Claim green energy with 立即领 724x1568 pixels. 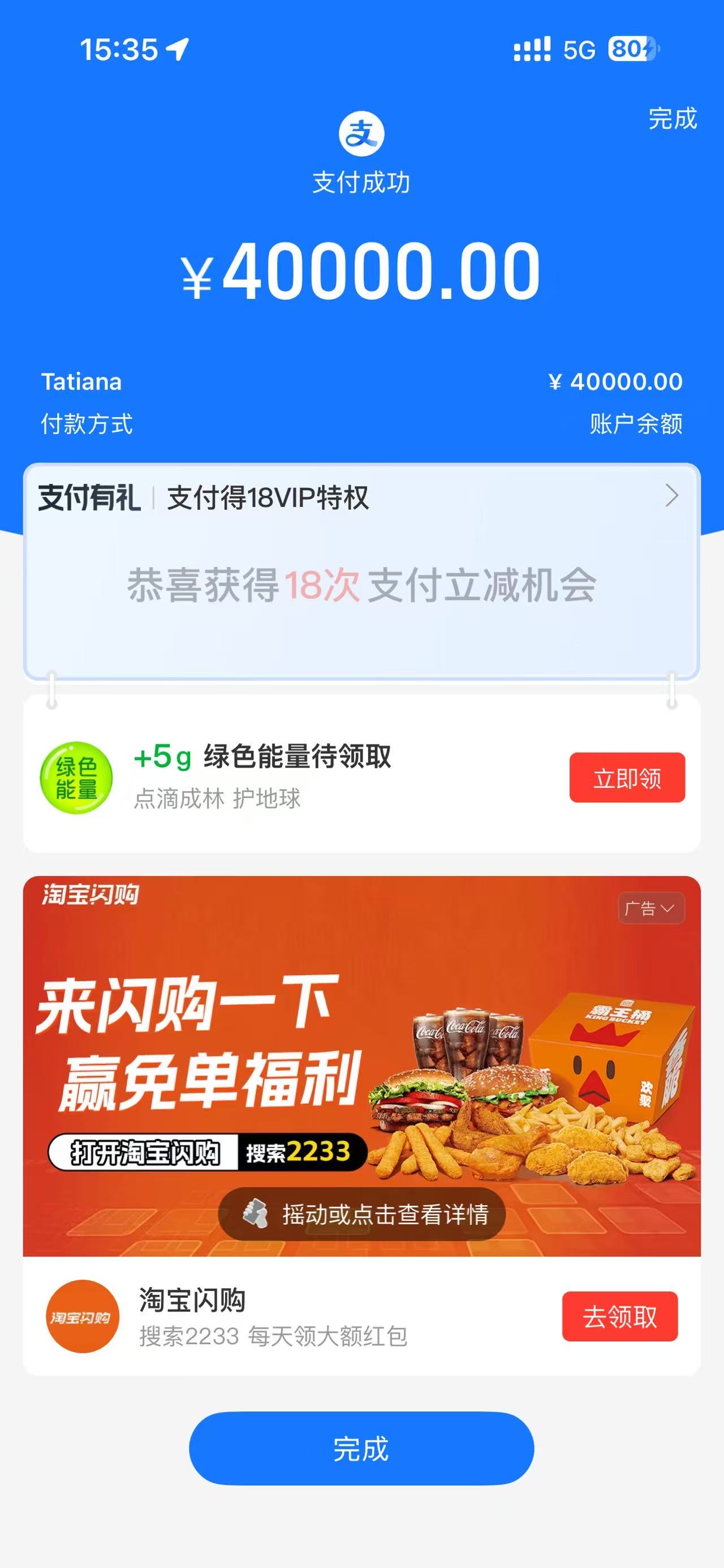click(627, 777)
